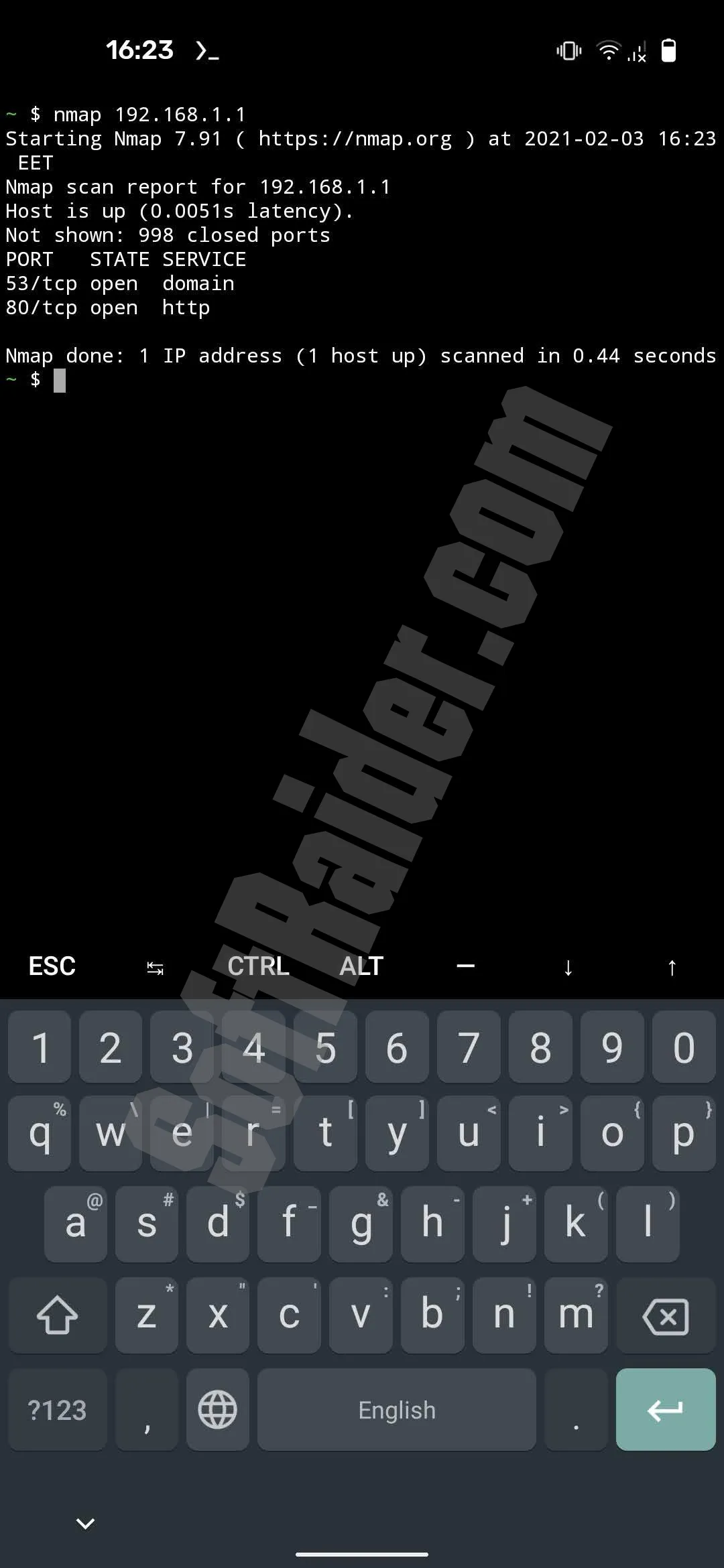Tap the comma key

tap(147, 1410)
